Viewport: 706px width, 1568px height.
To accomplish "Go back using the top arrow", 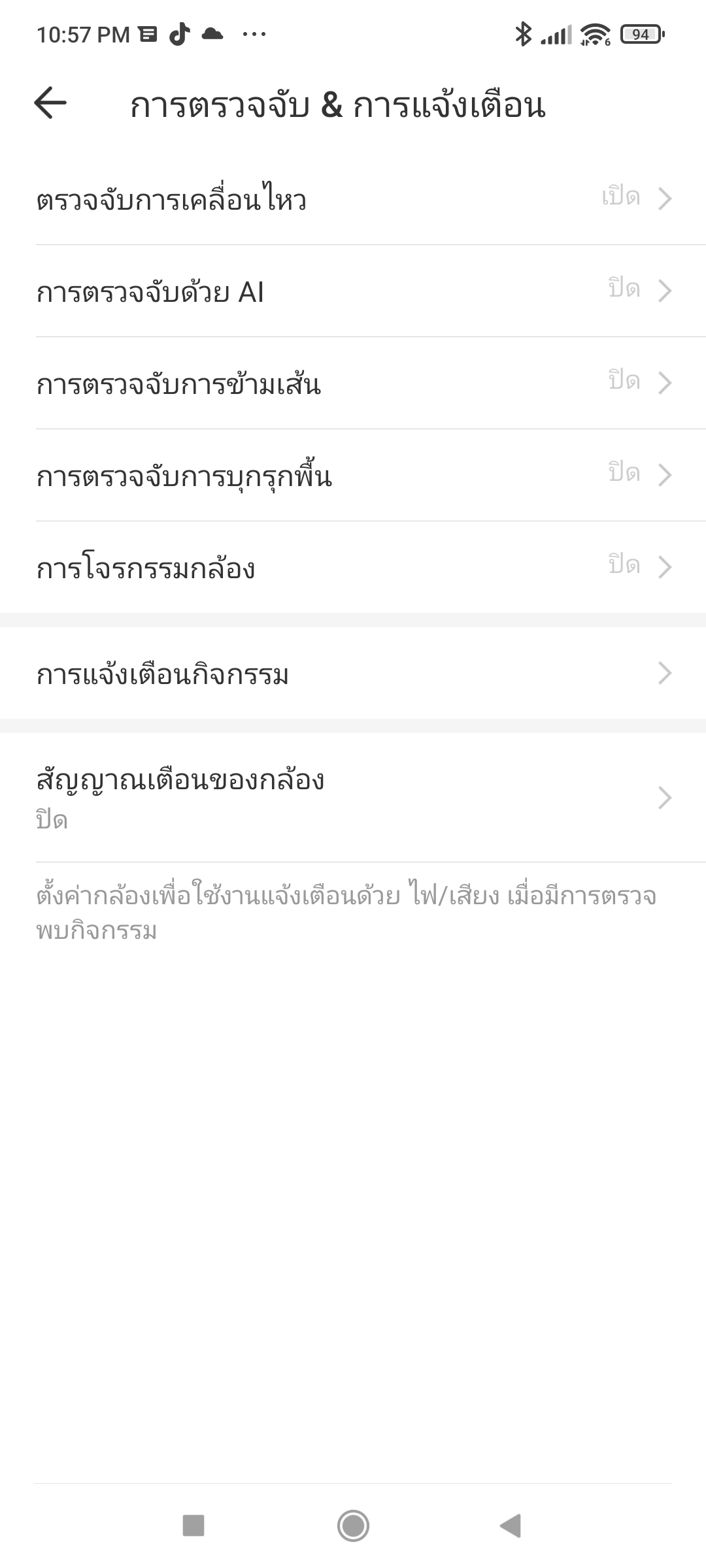I will (x=50, y=103).
